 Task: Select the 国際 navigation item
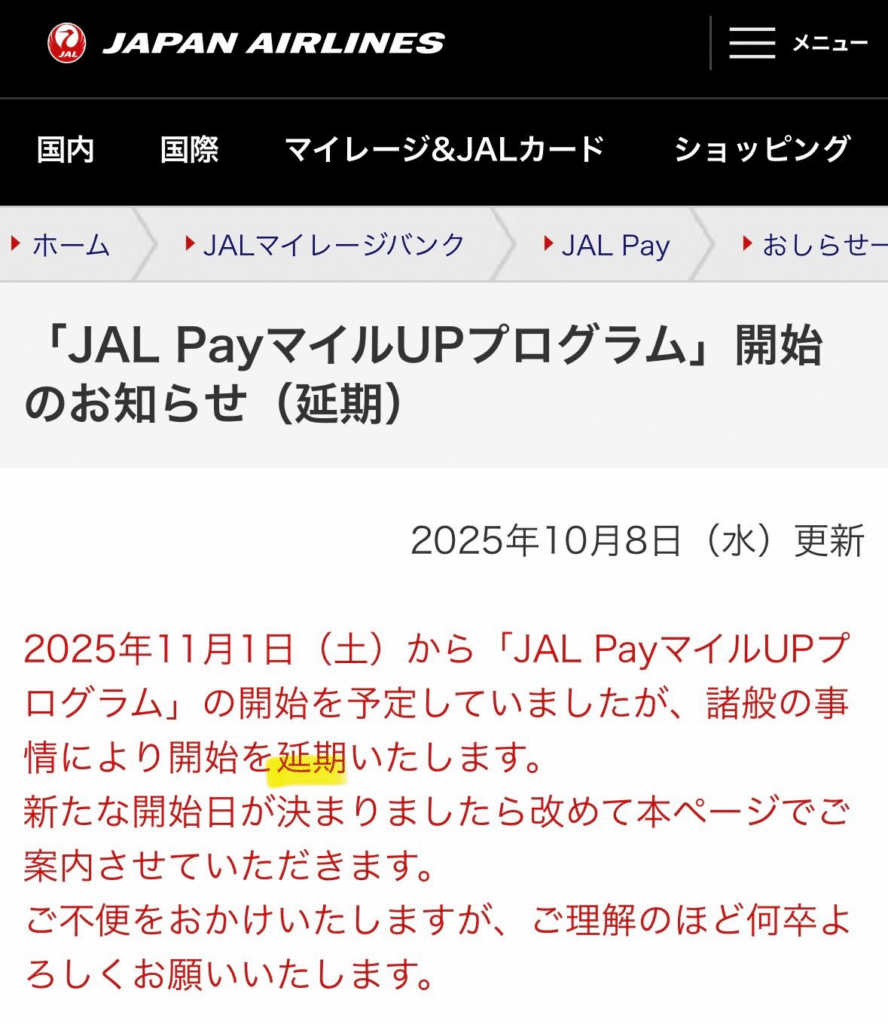coord(189,150)
